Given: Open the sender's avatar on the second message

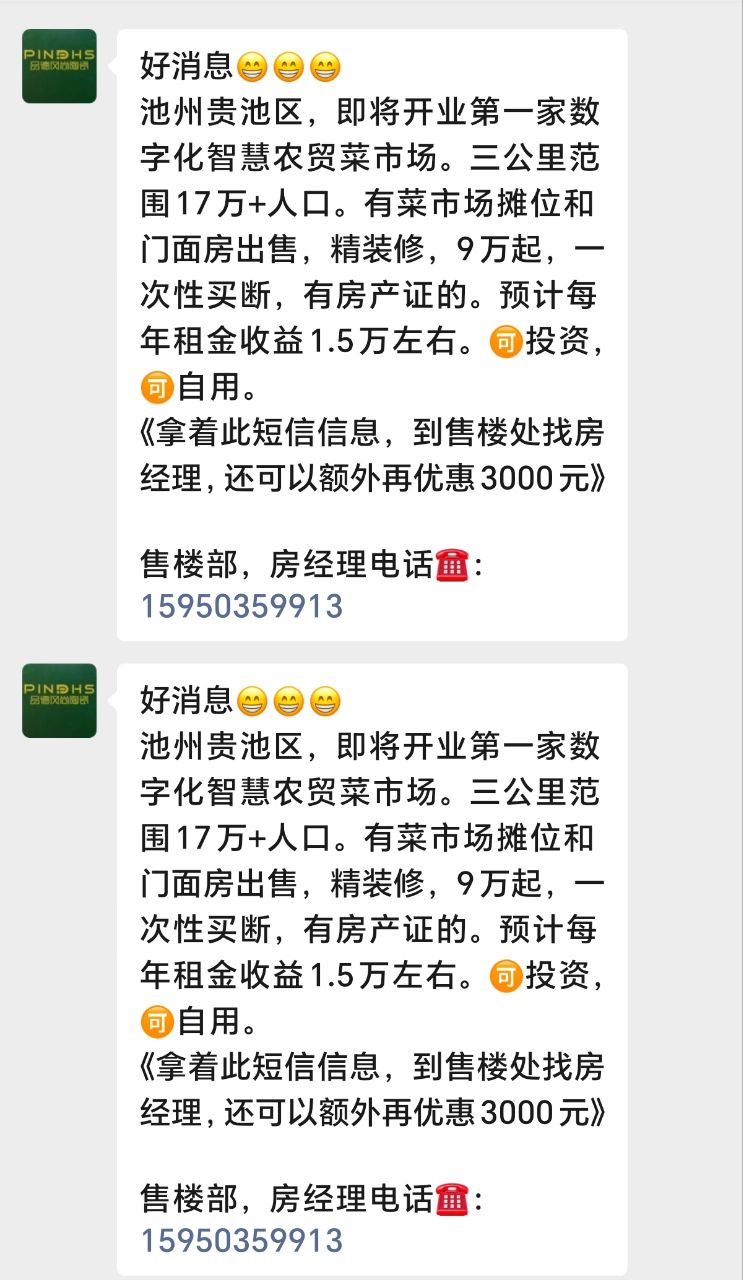Looking at the screenshot, I should click(59, 700).
